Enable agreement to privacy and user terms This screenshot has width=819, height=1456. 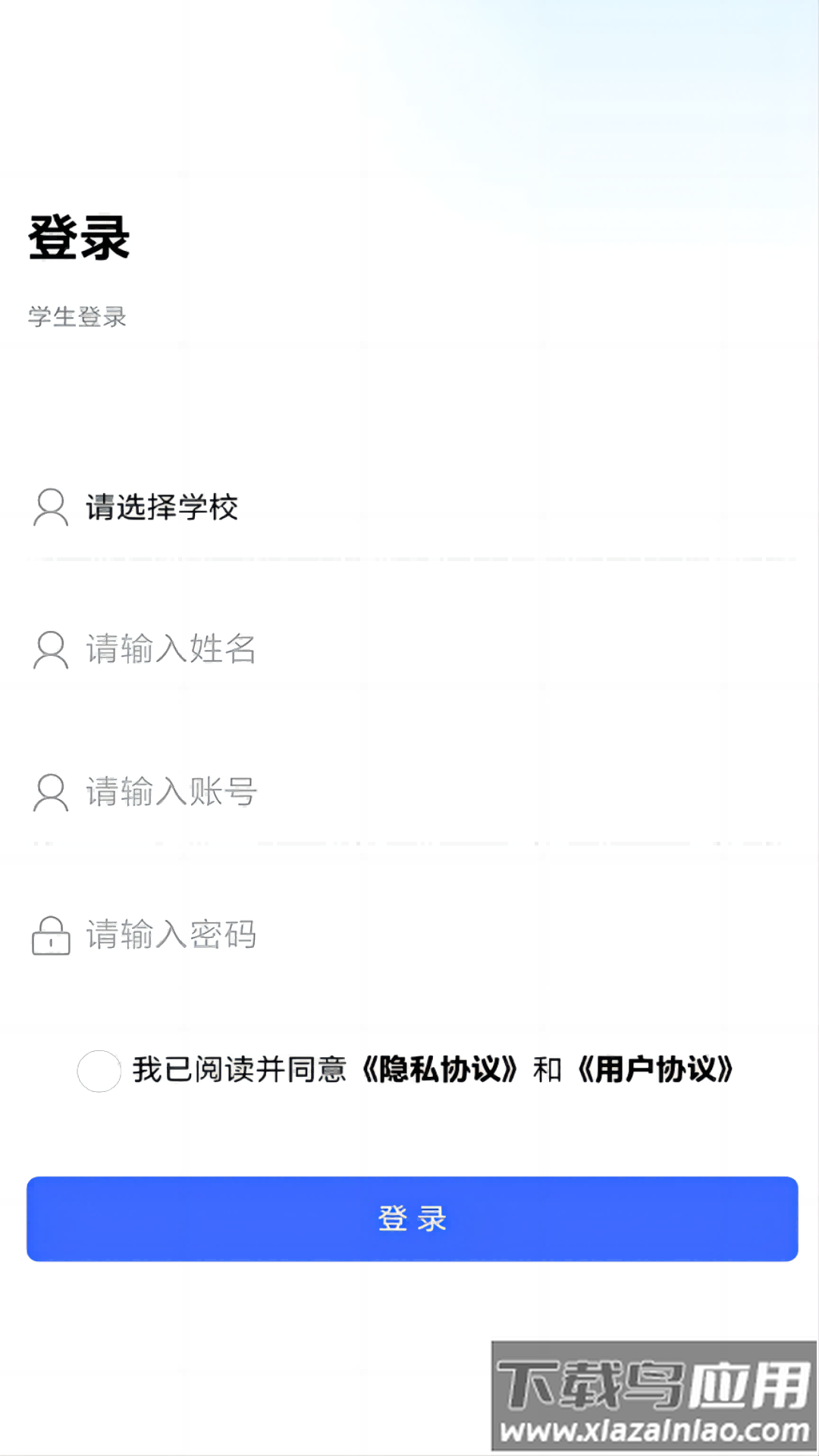coord(99,1072)
